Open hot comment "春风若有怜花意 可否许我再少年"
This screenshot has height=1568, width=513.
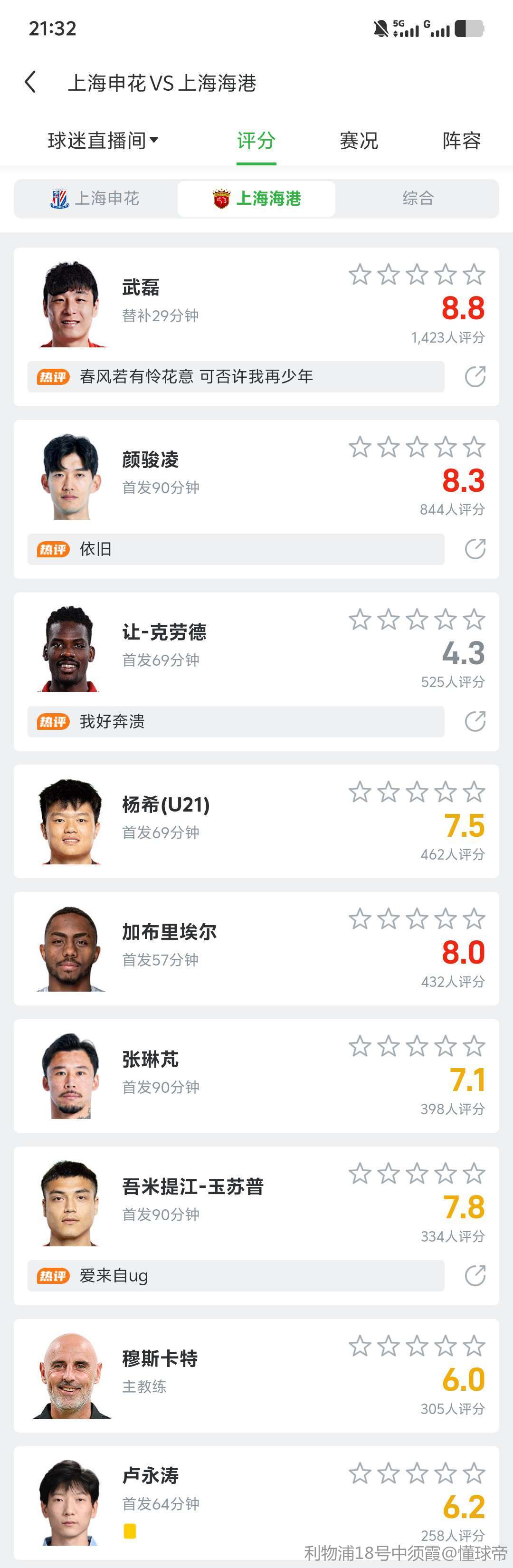click(x=236, y=377)
